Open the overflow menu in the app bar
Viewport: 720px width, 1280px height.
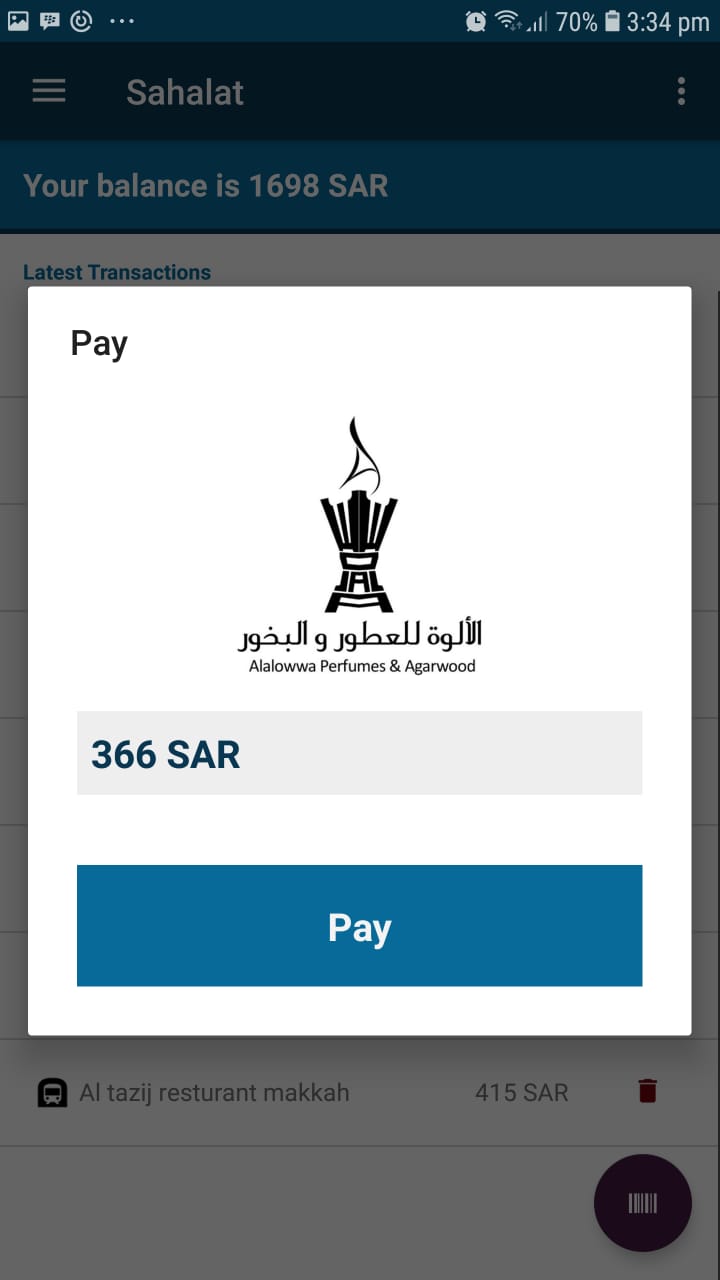pyautogui.click(x=681, y=92)
